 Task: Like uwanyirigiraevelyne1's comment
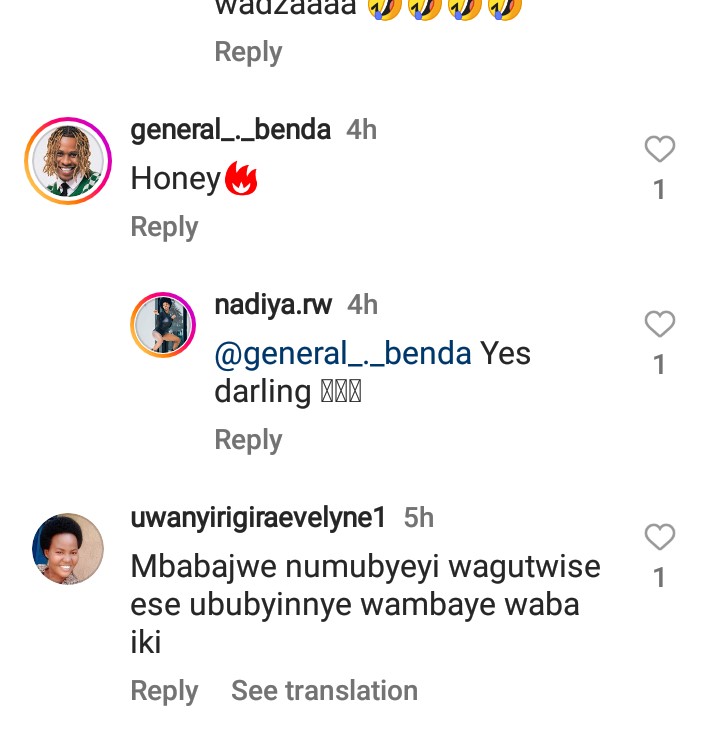(659, 538)
